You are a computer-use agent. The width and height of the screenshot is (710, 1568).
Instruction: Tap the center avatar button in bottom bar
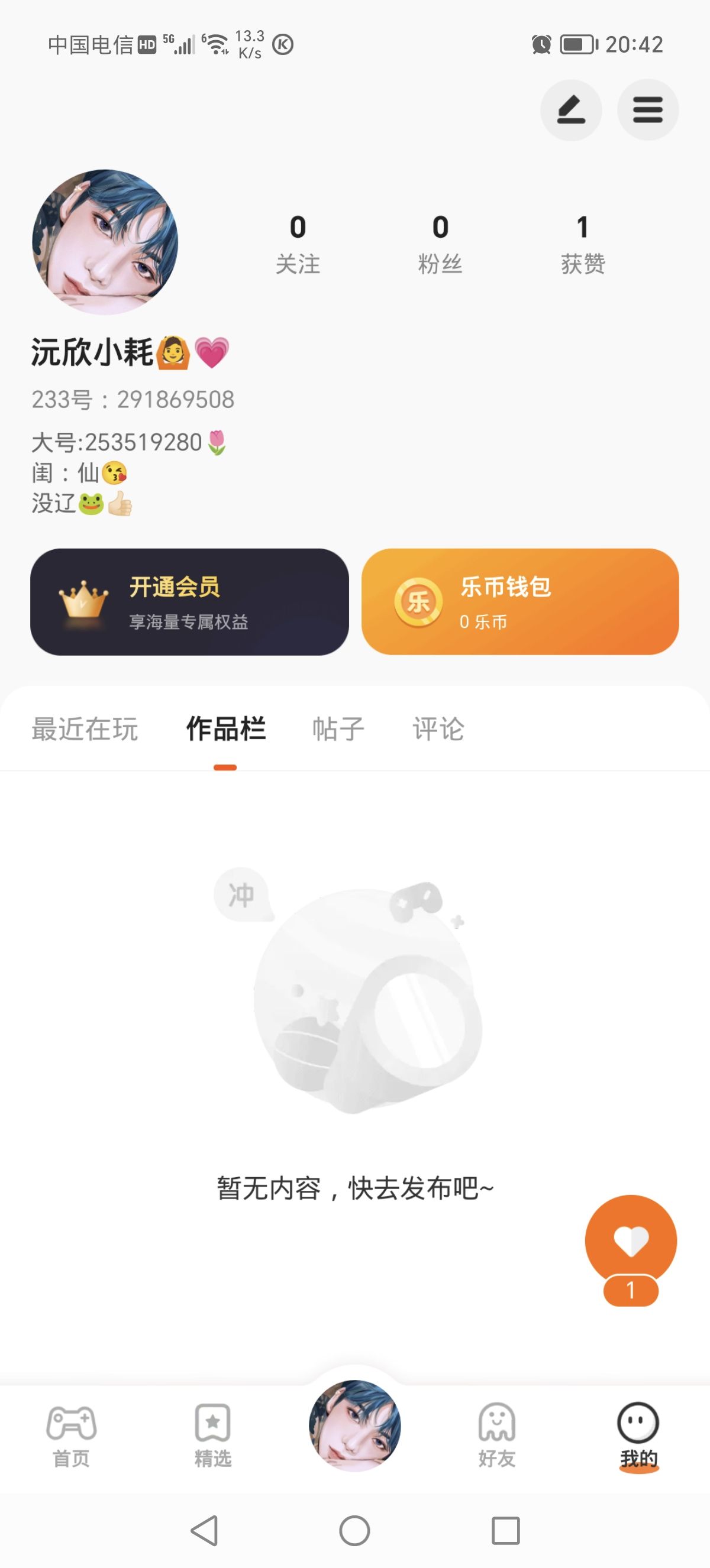click(355, 1426)
